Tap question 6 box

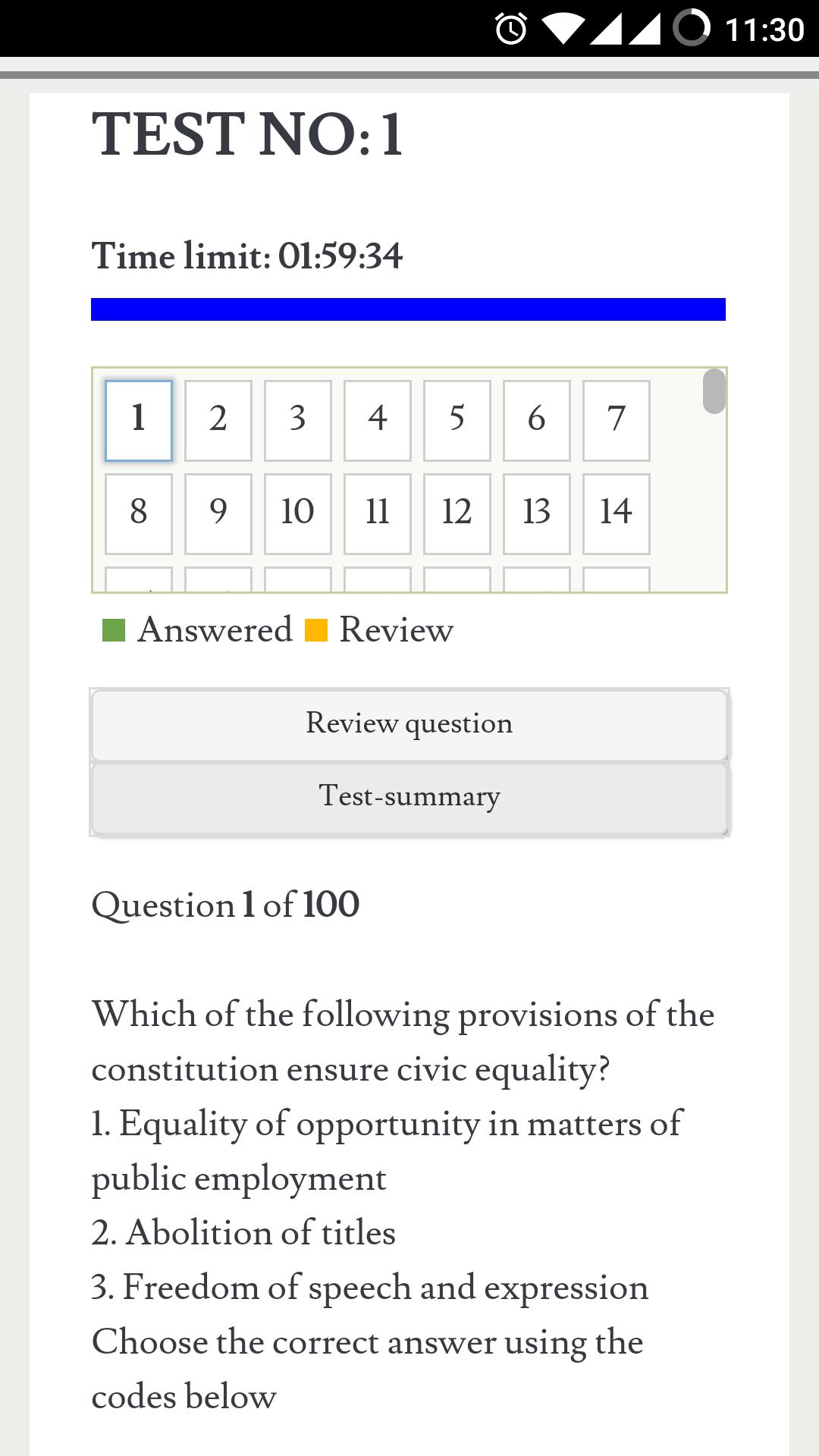[537, 421]
